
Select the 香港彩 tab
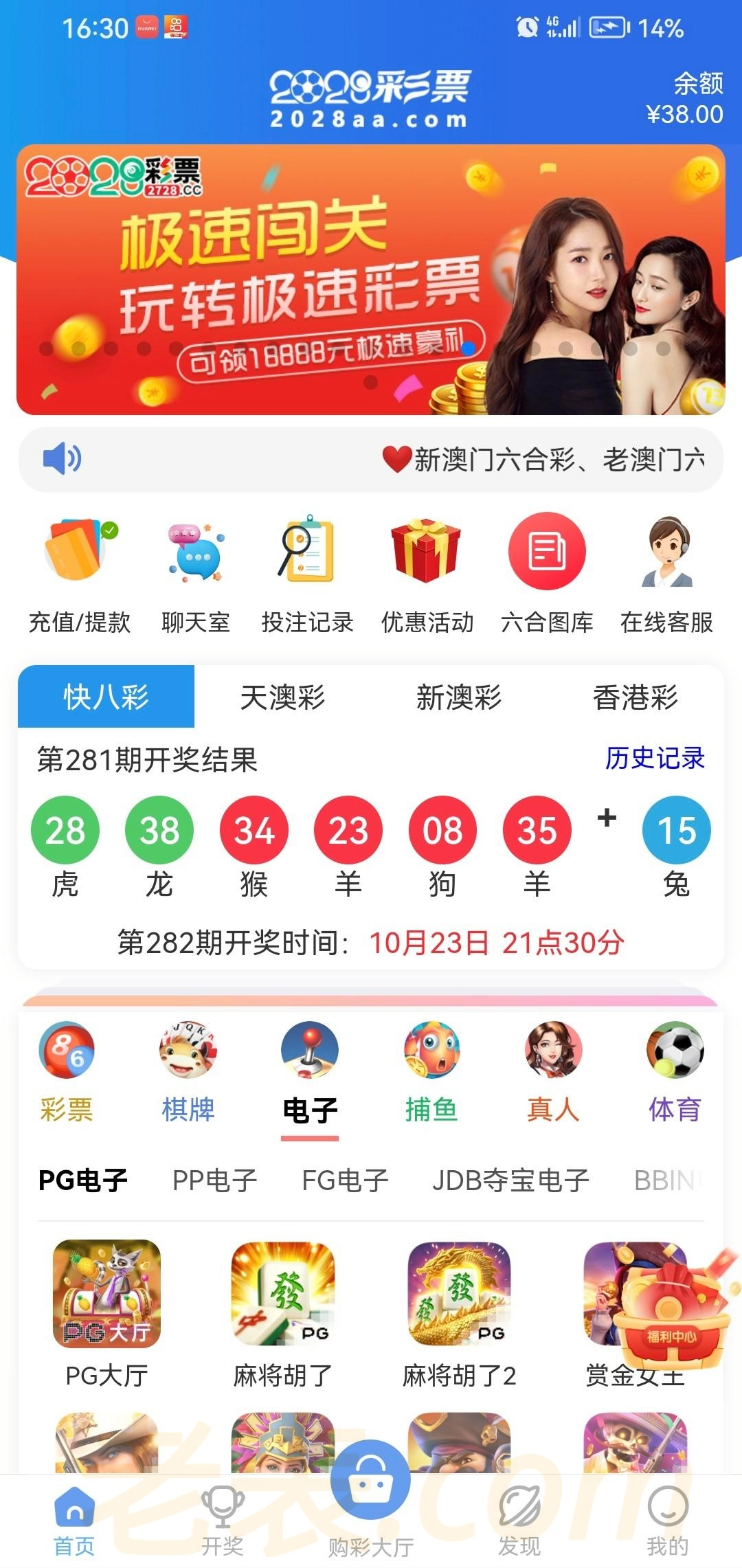click(x=636, y=697)
